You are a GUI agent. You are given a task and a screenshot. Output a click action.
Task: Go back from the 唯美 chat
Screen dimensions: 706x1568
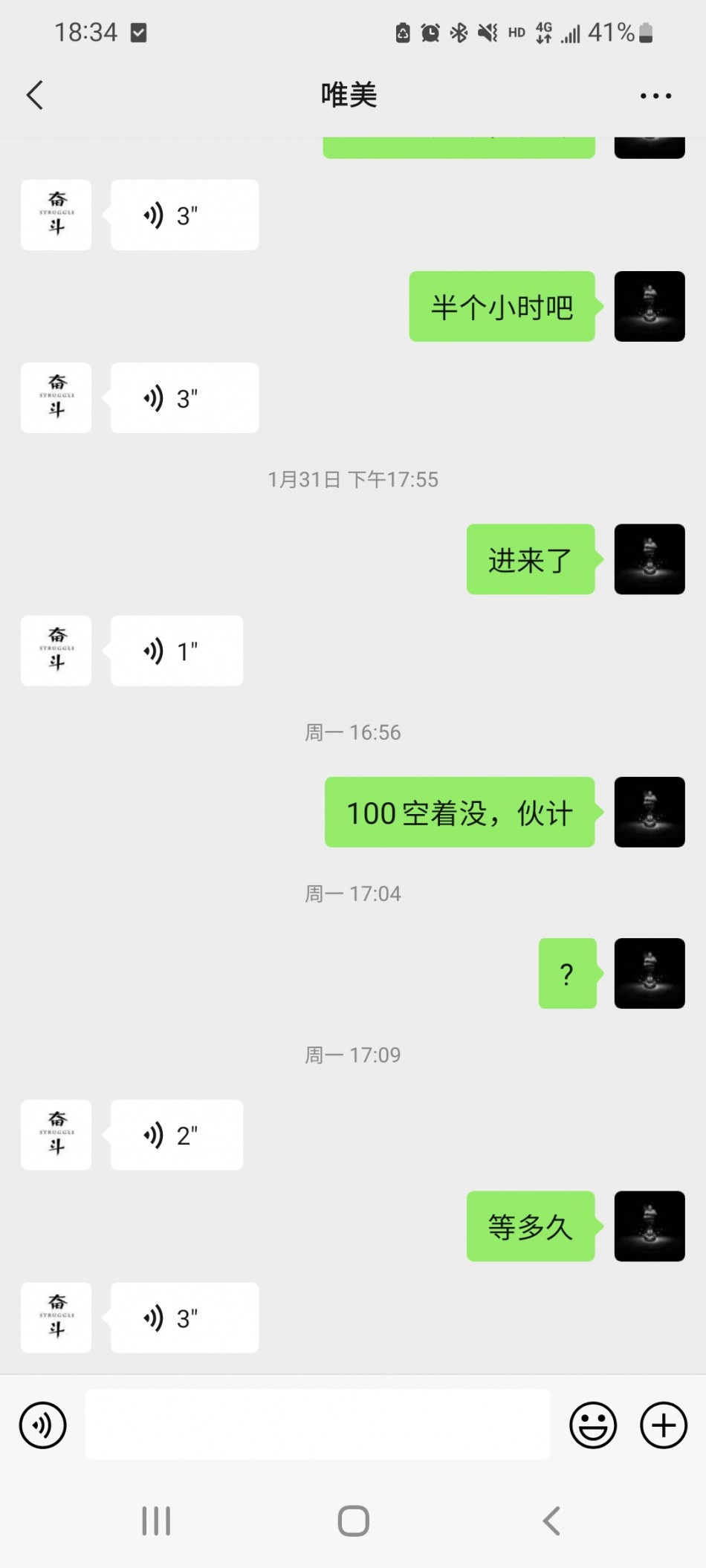[x=35, y=95]
